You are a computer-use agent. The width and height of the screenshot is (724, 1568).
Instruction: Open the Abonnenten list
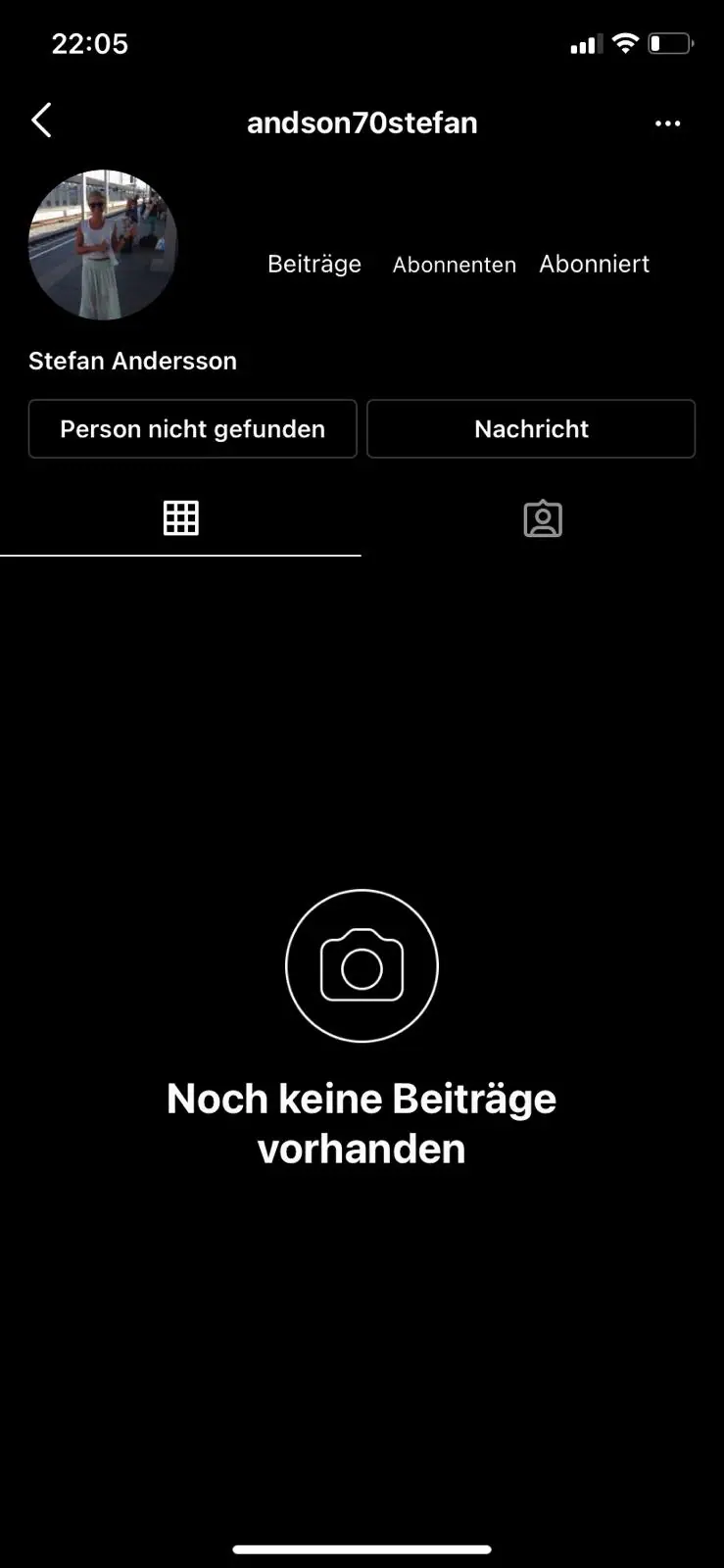[x=454, y=265]
